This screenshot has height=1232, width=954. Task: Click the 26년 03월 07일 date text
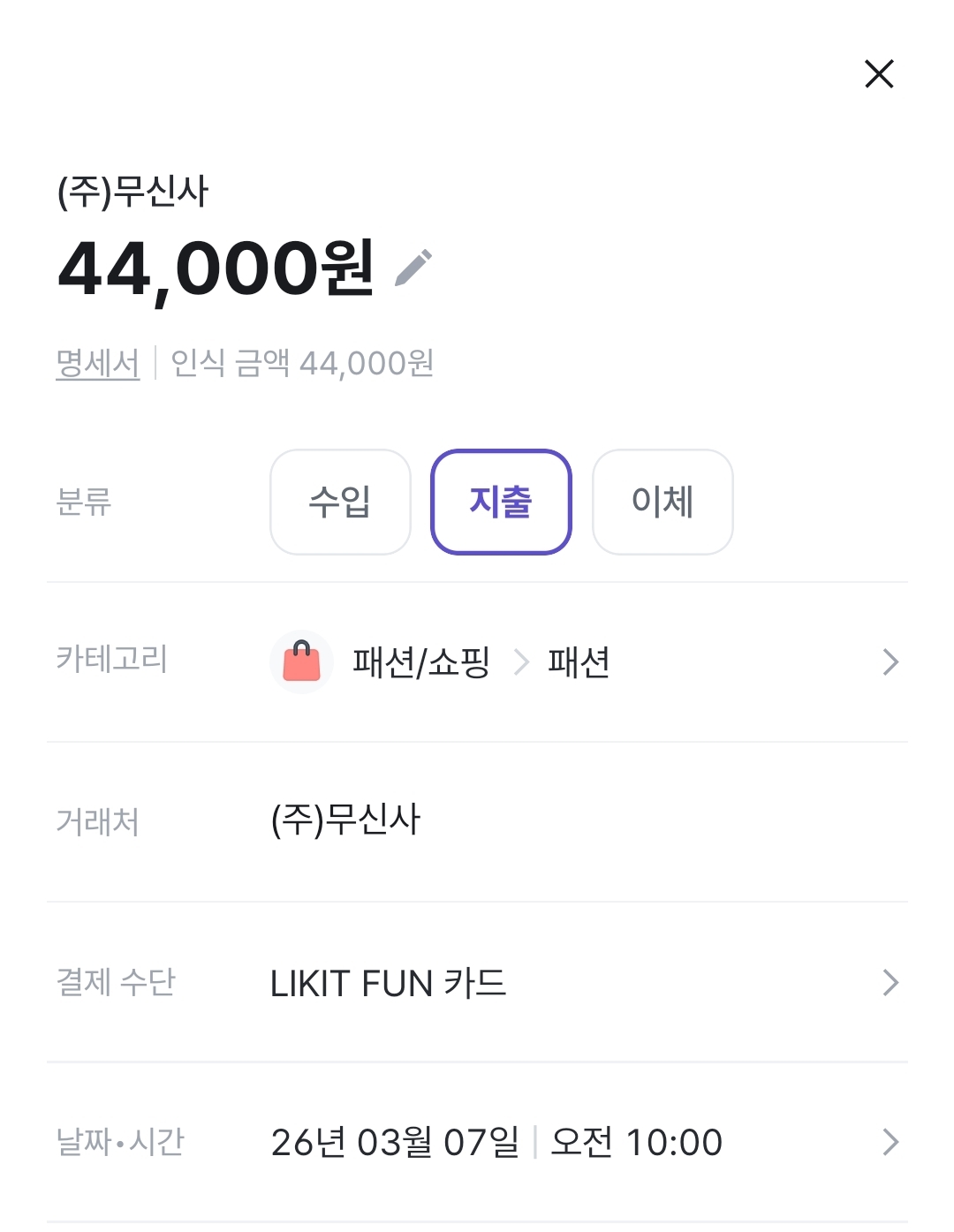coord(397,1142)
